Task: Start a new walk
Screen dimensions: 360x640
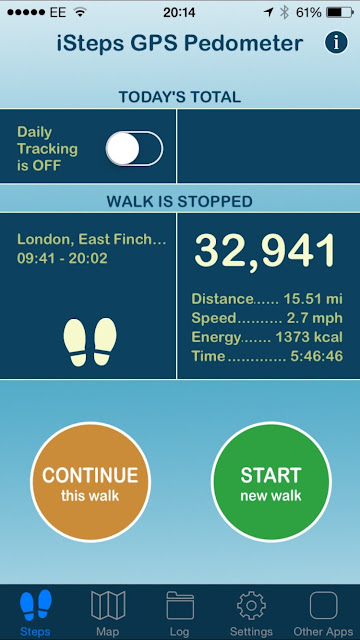Action: click(271, 482)
